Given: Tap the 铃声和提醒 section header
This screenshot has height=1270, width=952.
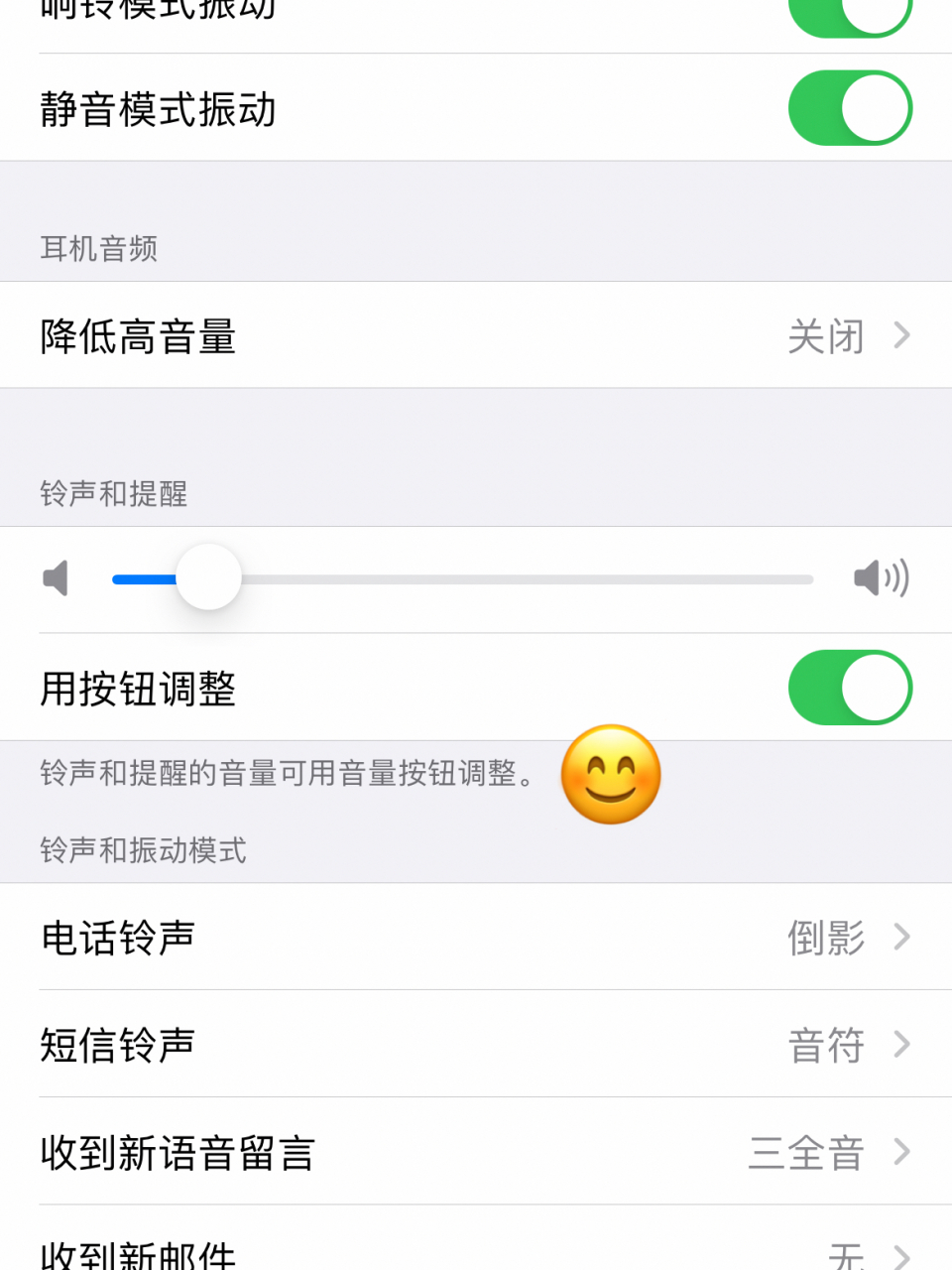Looking at the screenshot, I should pos(113,495).
